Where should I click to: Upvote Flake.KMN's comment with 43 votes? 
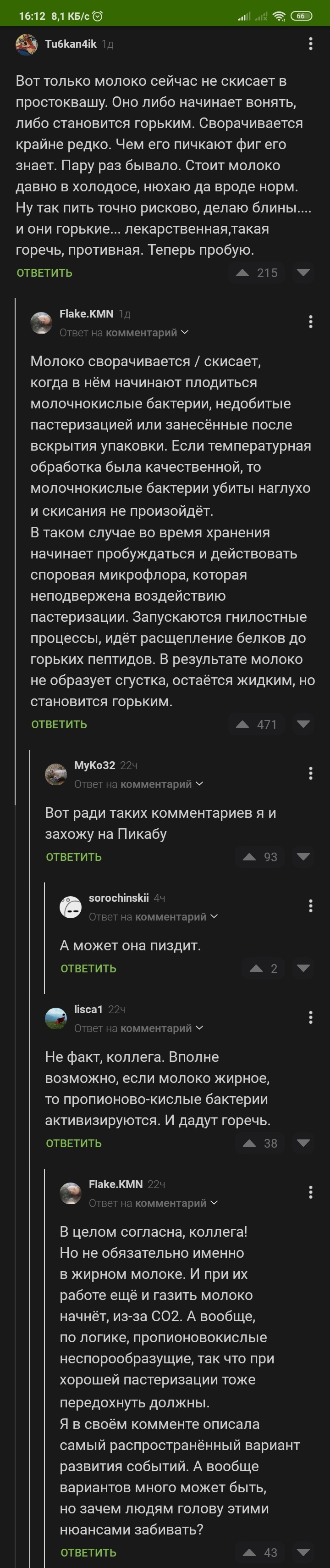point(249,1552)
